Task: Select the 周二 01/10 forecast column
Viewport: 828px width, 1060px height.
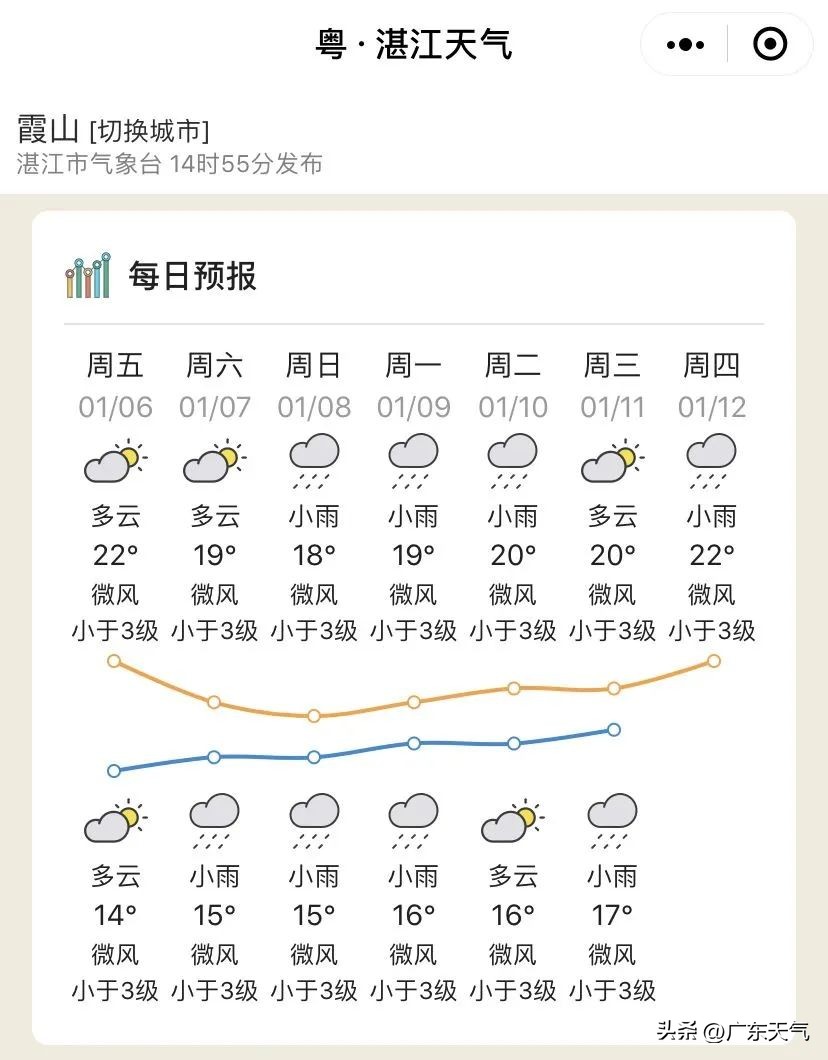Action: point(512,385)
